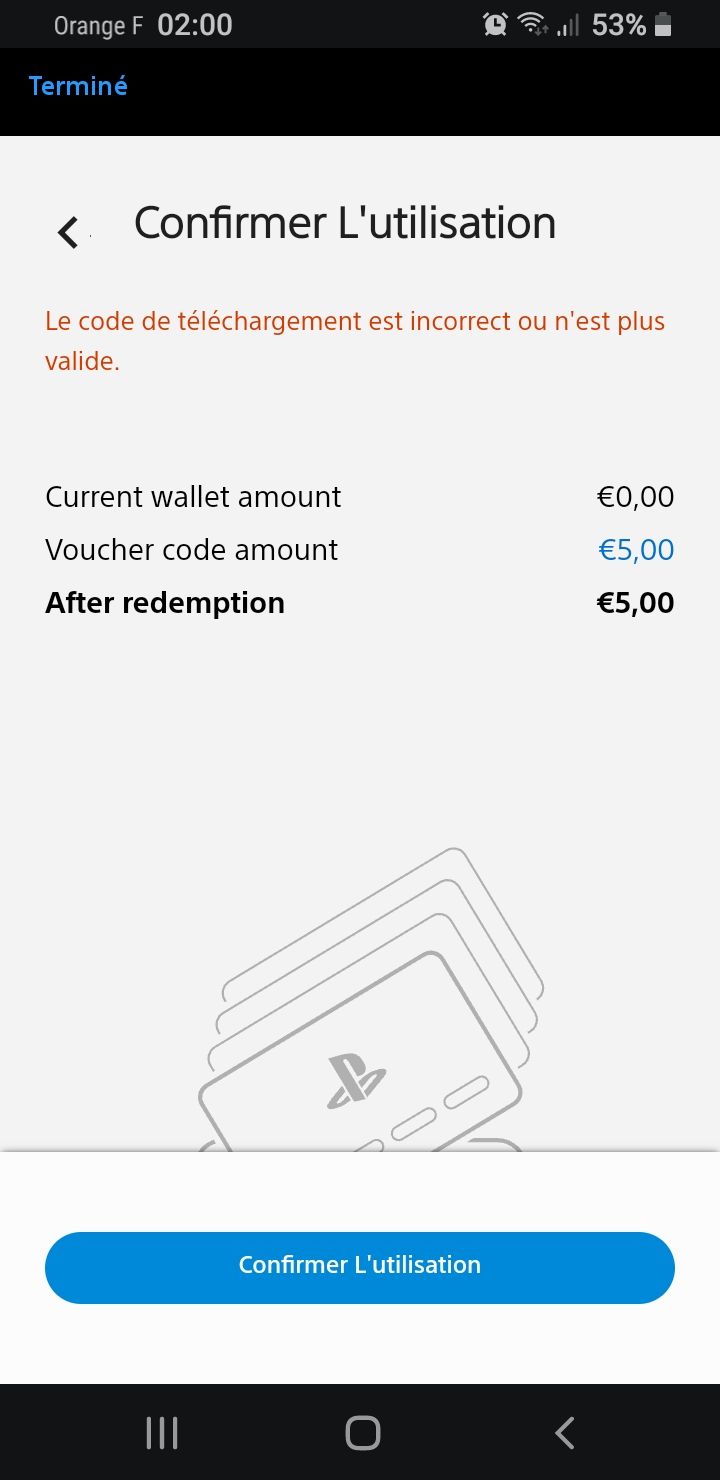The width and height of the screenshot is (720, 1480).
Task: Tap the Terminé link in the header
Action: click(x=78, y=86)
